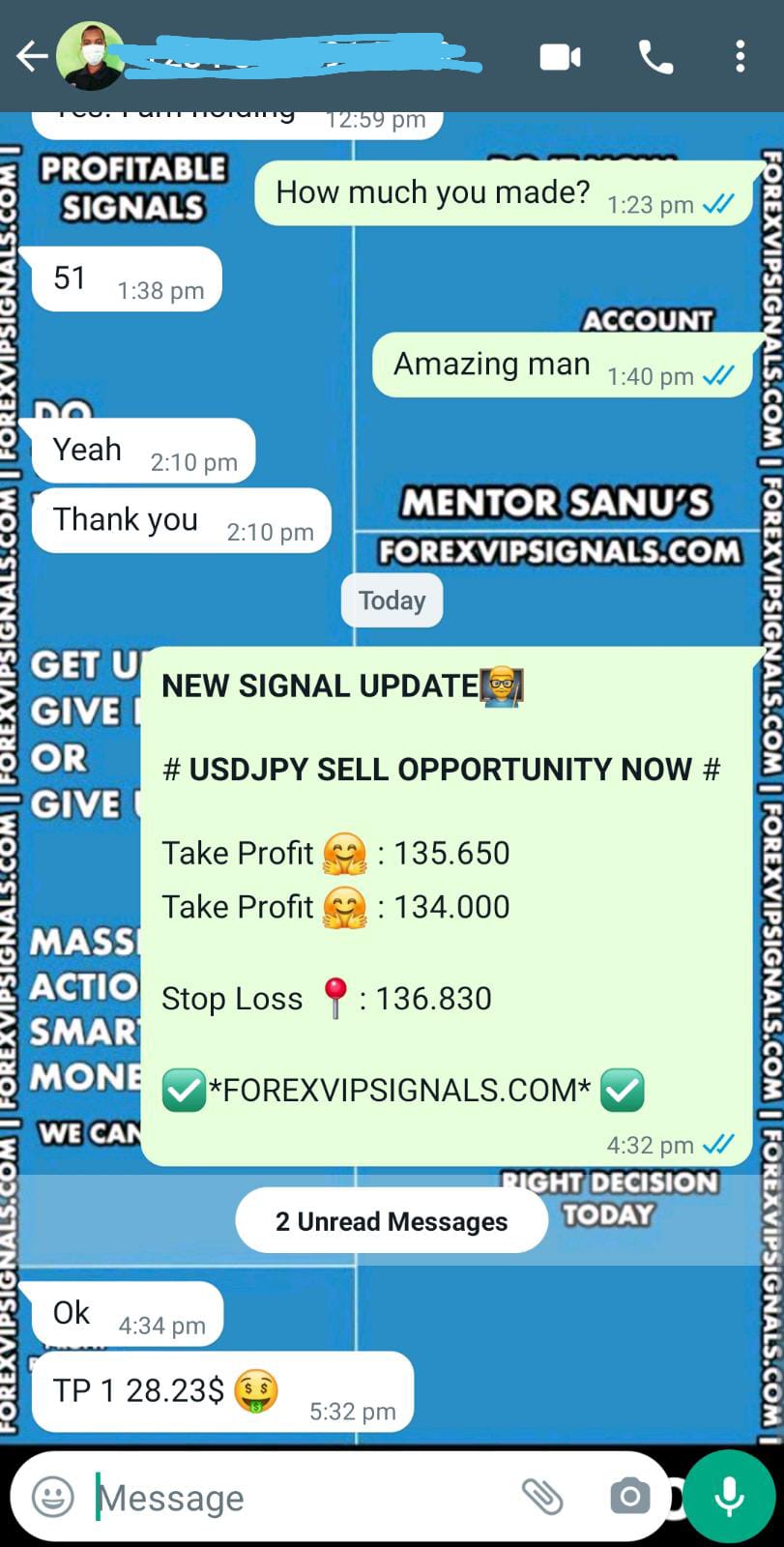The image size is (784, 1547).
Task: Open the camera from the message bar
Action: click(x=629, y=1497)
